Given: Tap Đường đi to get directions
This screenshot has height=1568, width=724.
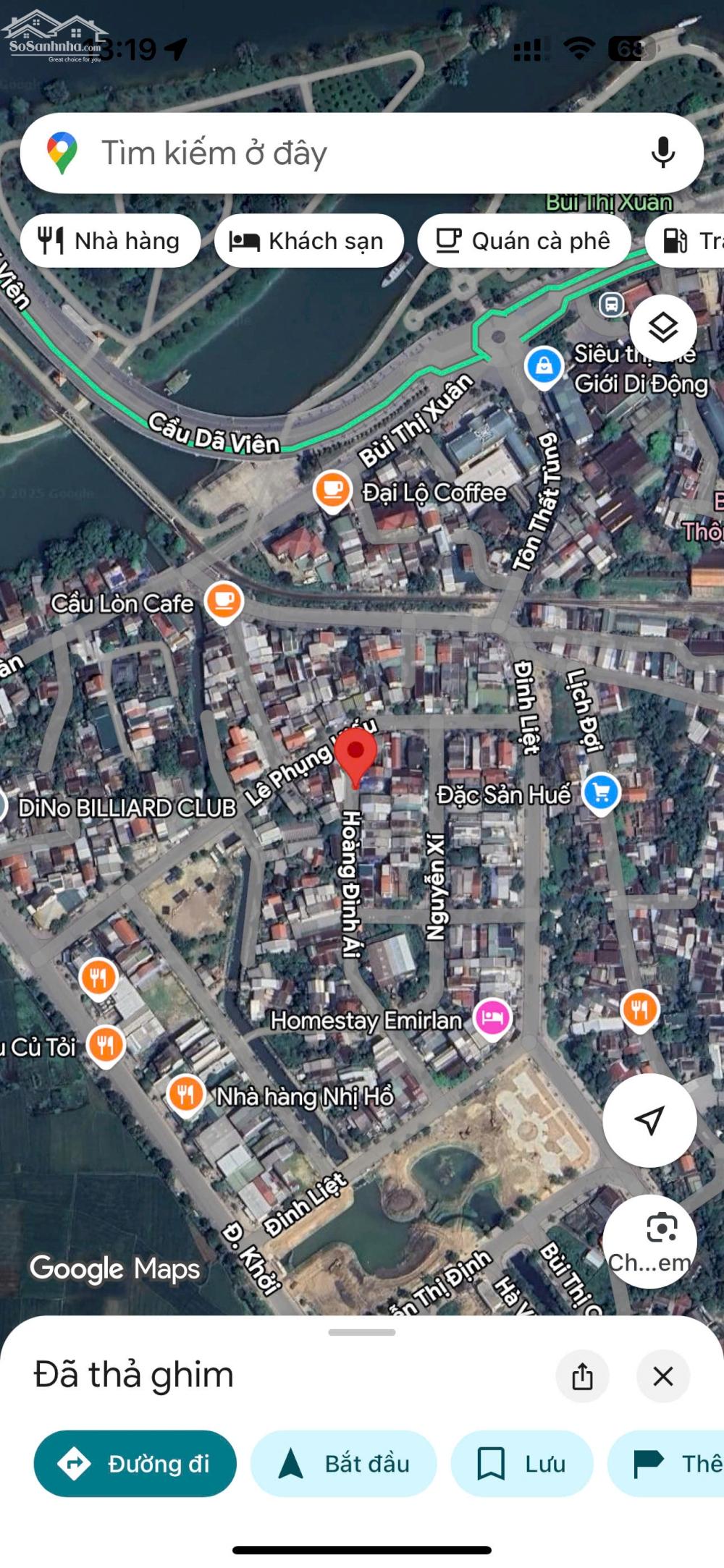Looking at the screenshot, I should (x=135, y=1464).
